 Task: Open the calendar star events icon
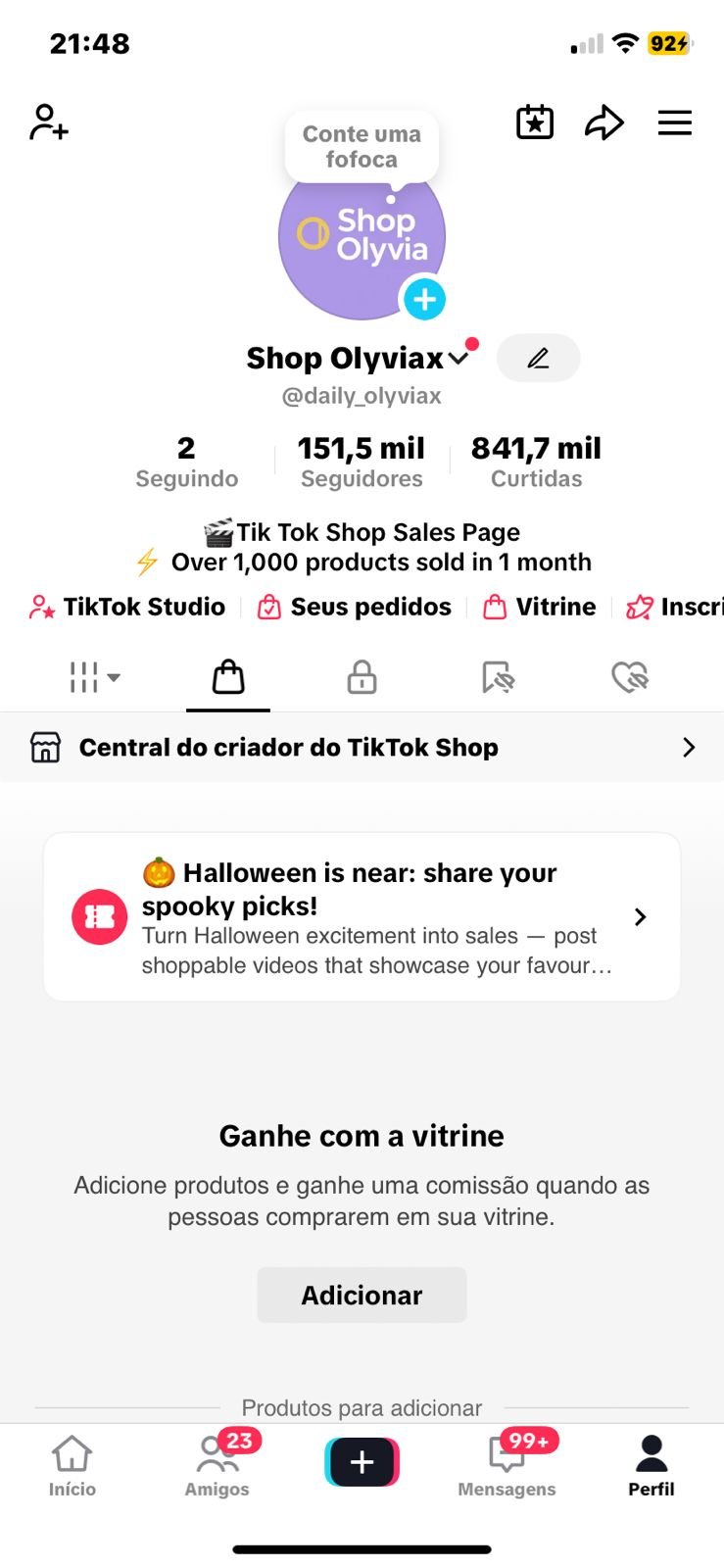coord(535,122)
